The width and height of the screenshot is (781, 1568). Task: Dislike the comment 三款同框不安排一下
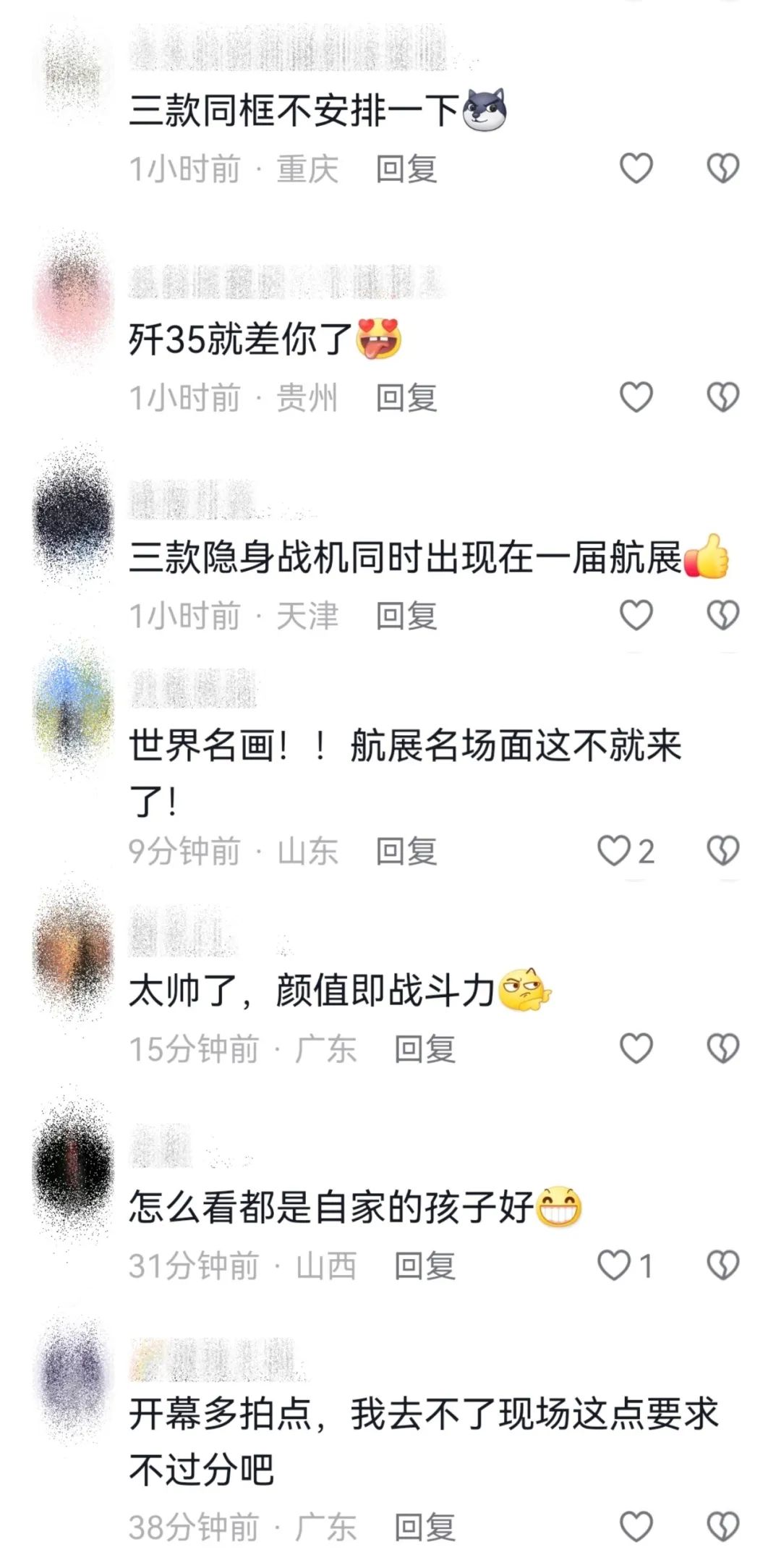722,169
